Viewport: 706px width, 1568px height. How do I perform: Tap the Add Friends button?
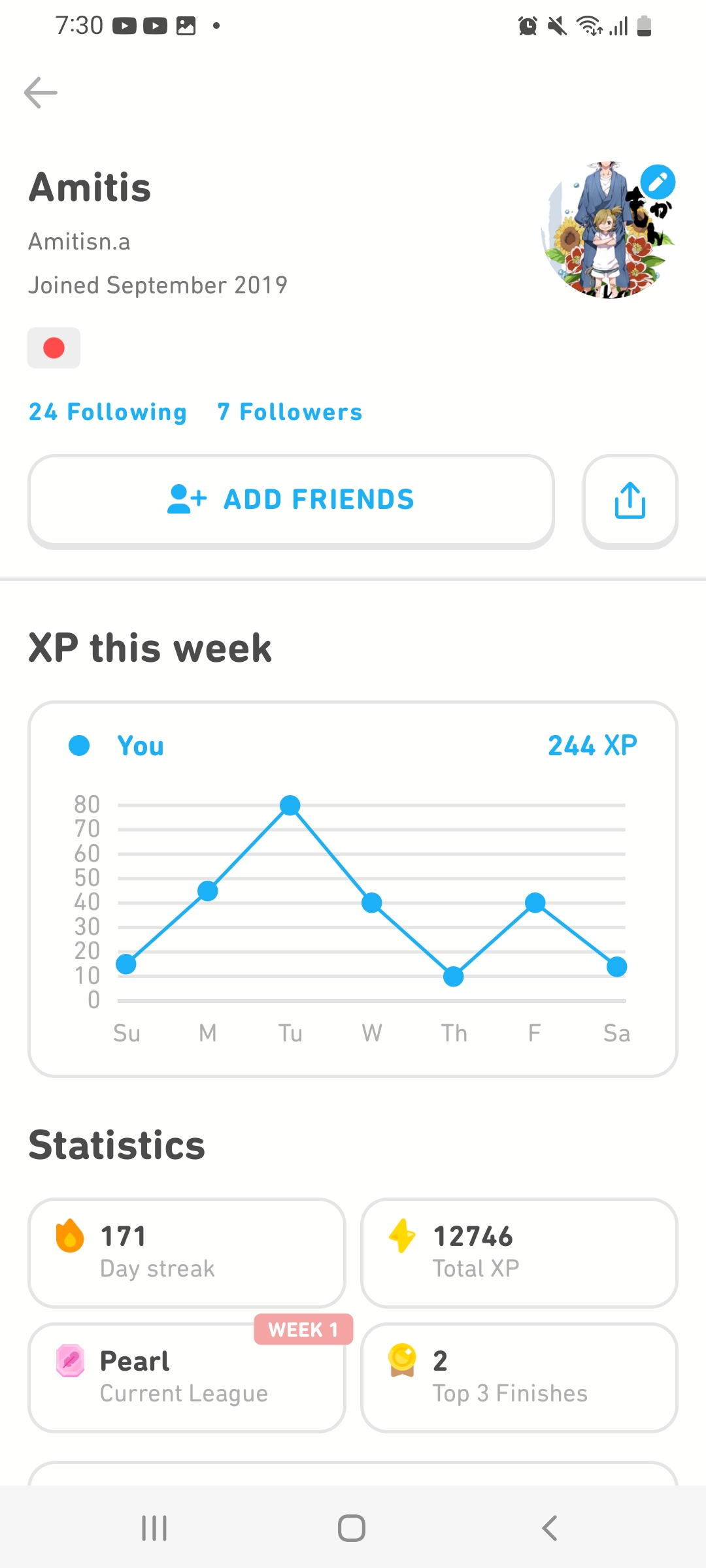pos(291,500)
